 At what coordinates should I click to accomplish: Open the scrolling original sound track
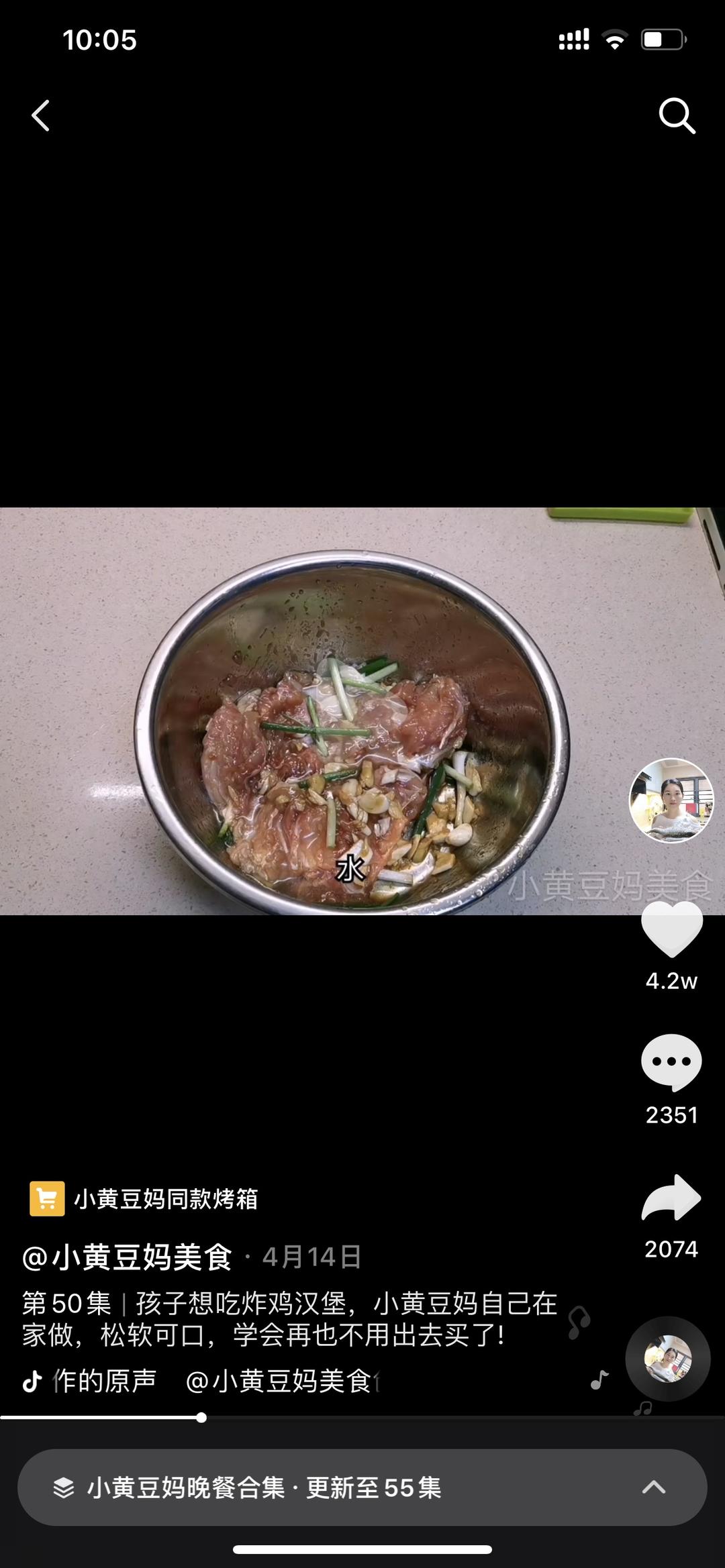201,1381
